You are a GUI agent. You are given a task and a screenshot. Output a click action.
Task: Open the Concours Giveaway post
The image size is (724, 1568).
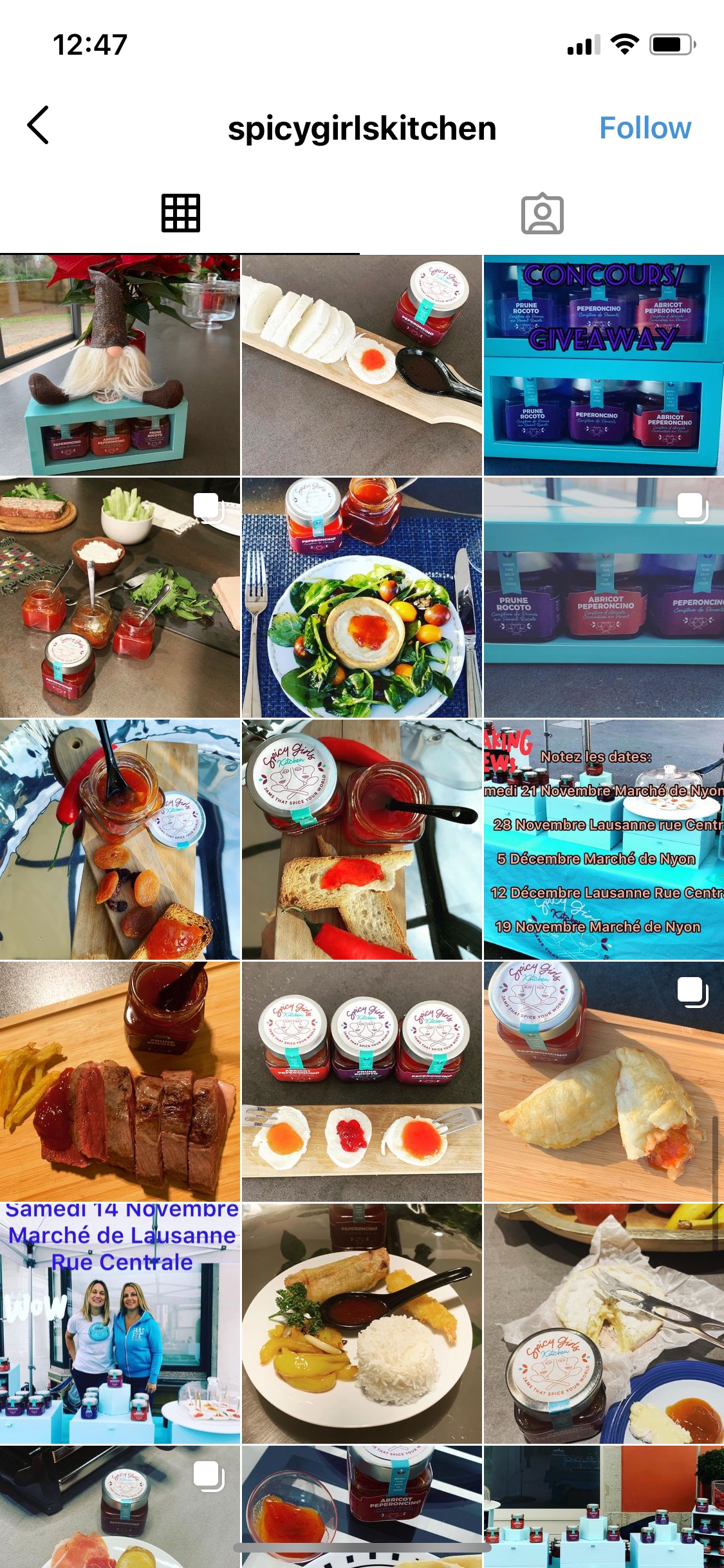point(604,366)
